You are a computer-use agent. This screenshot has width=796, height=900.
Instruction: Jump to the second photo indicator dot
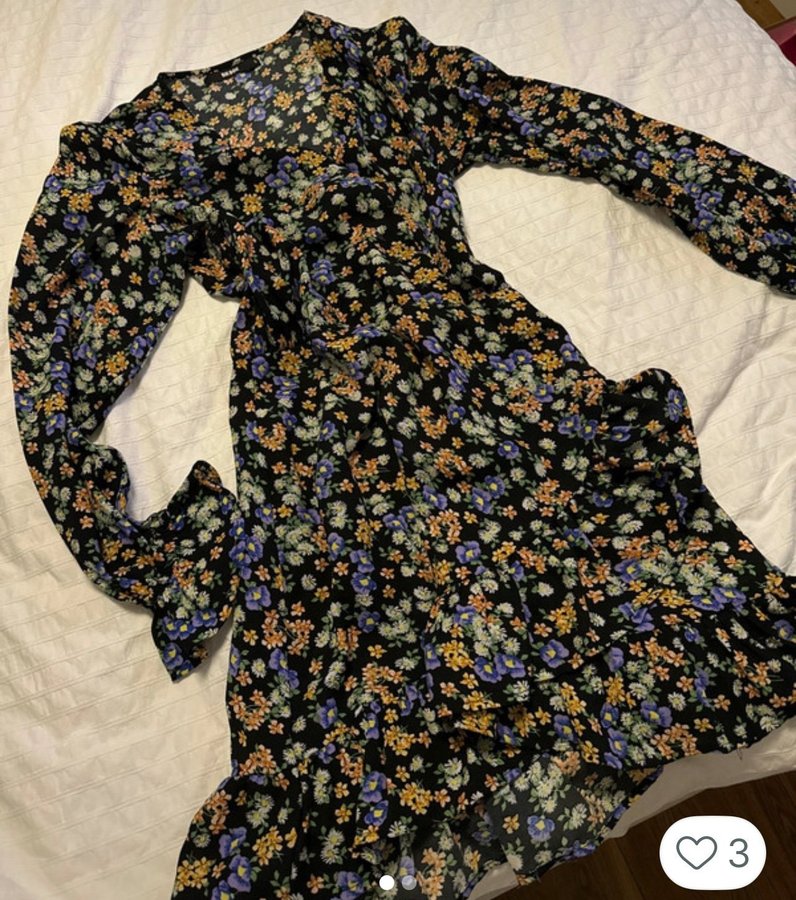408,882
